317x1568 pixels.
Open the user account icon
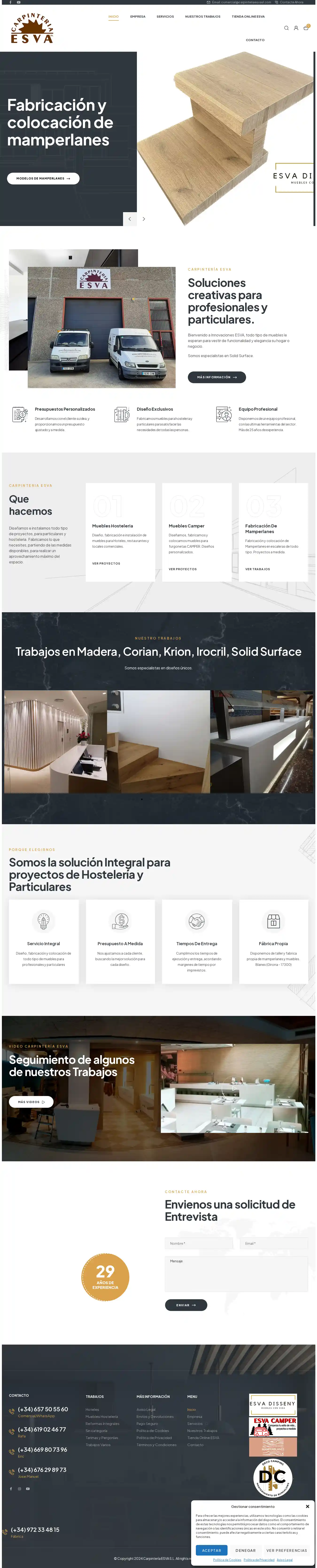(296, 28)
